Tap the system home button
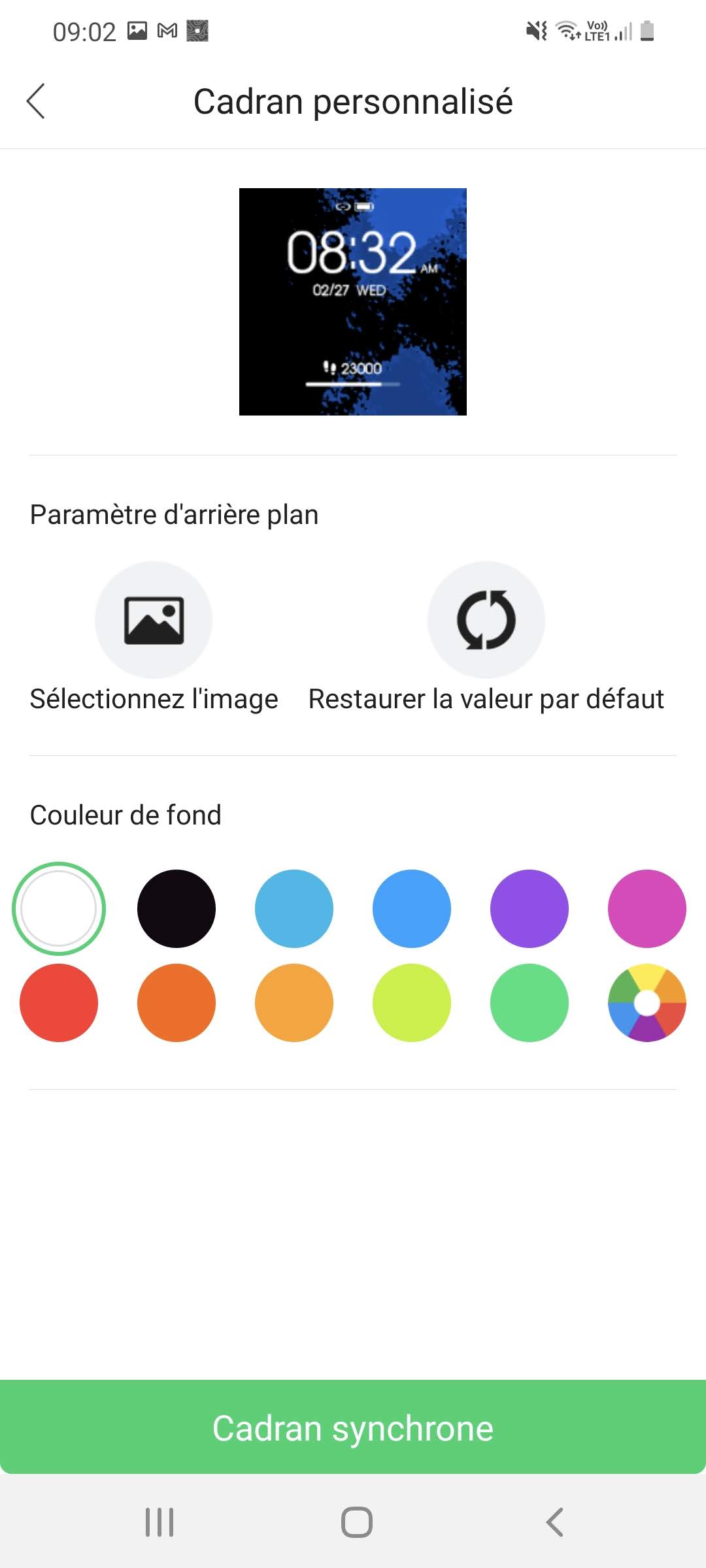Screen dimensions: 706x1568 [357, 1522]
